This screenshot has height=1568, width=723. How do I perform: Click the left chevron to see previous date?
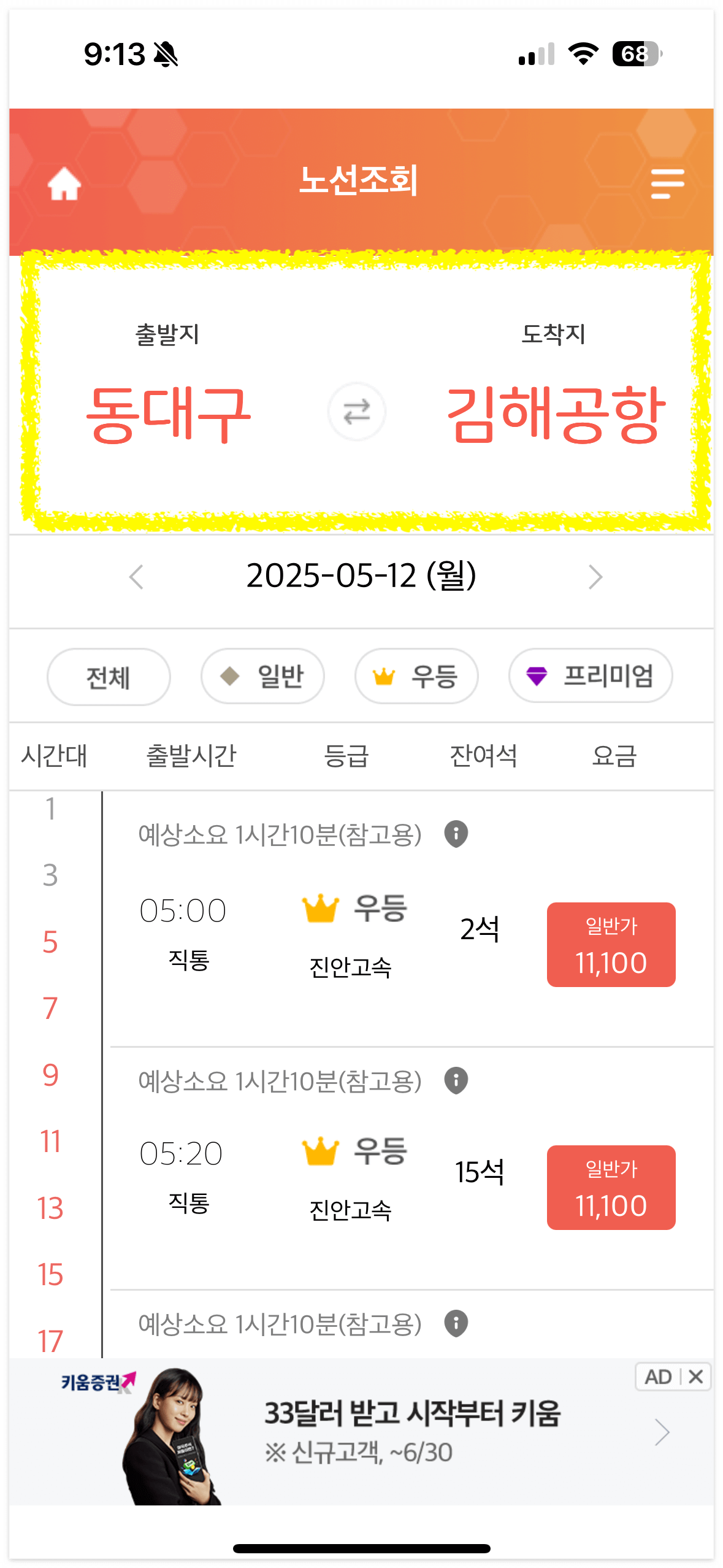click(136, 575)
